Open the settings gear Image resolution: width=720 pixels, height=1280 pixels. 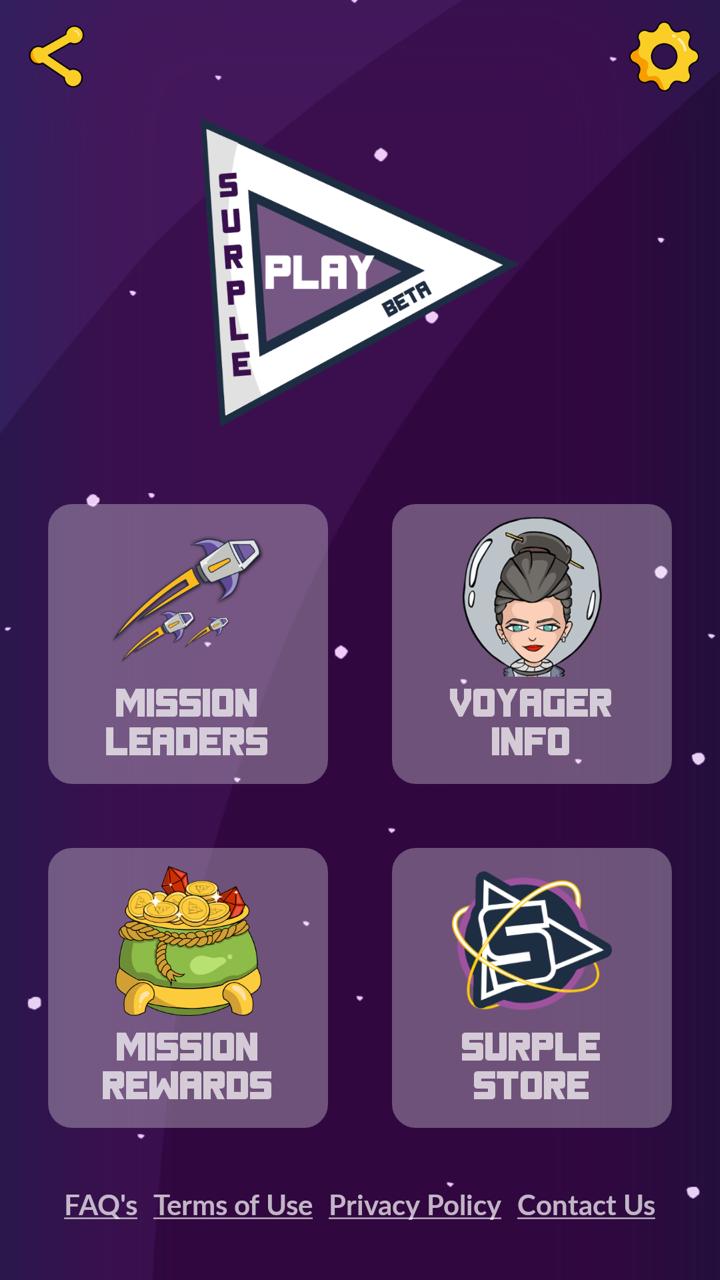click(x=664, y=56)
